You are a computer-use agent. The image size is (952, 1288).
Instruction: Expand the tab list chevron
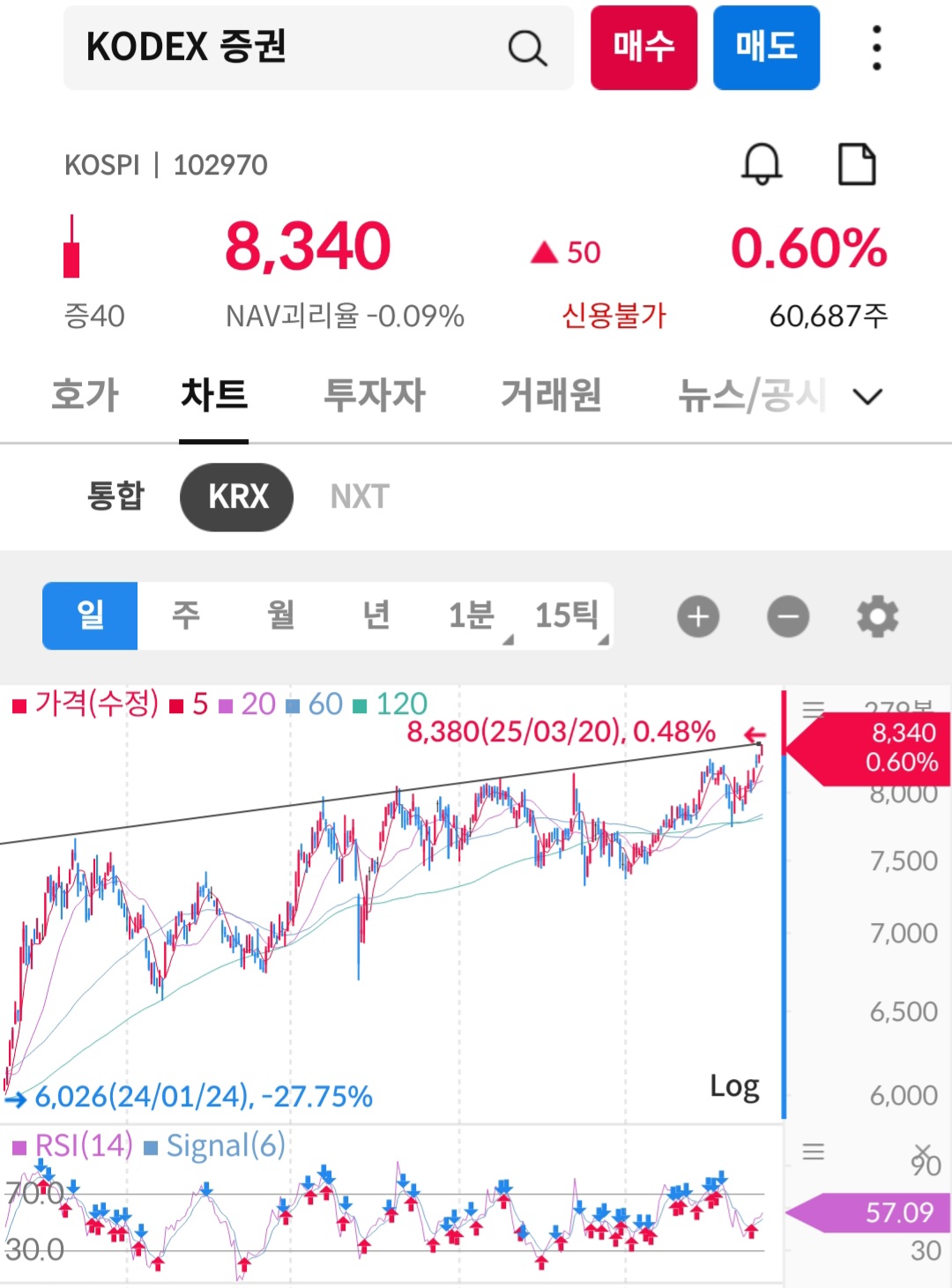point(867,397)
